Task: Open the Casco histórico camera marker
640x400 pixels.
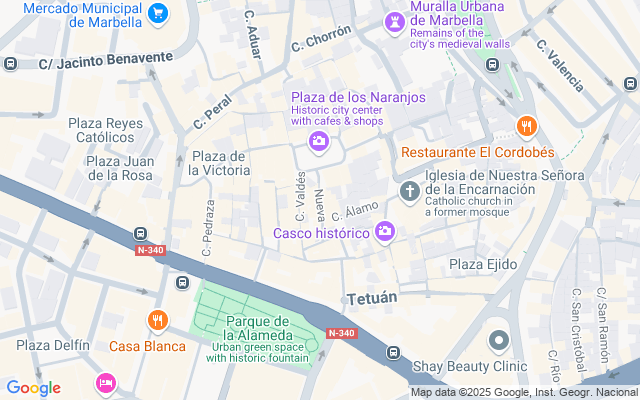Action: [x=385, y=233]
